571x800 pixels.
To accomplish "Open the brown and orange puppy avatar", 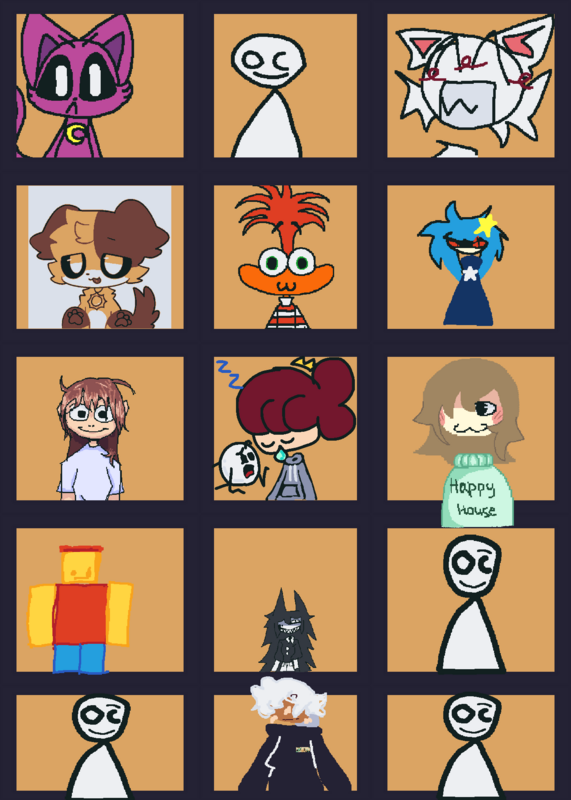I will (x=100, y=257).
